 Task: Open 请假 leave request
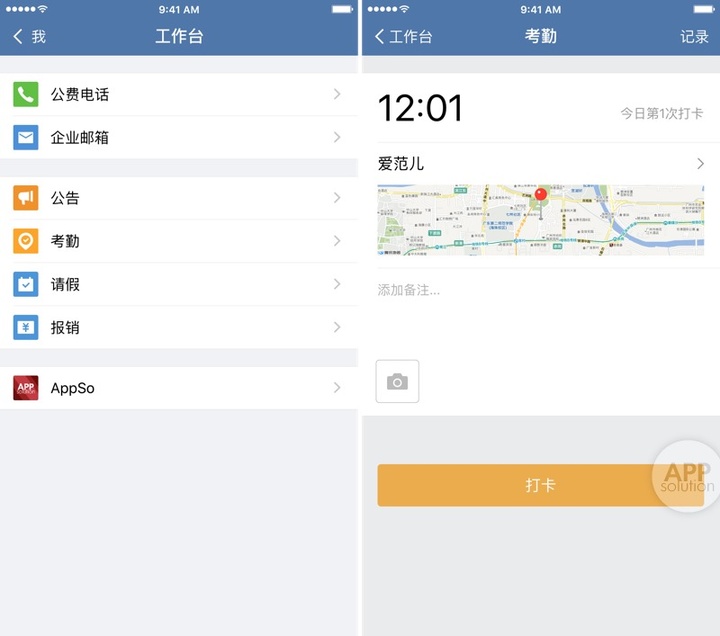178,284
